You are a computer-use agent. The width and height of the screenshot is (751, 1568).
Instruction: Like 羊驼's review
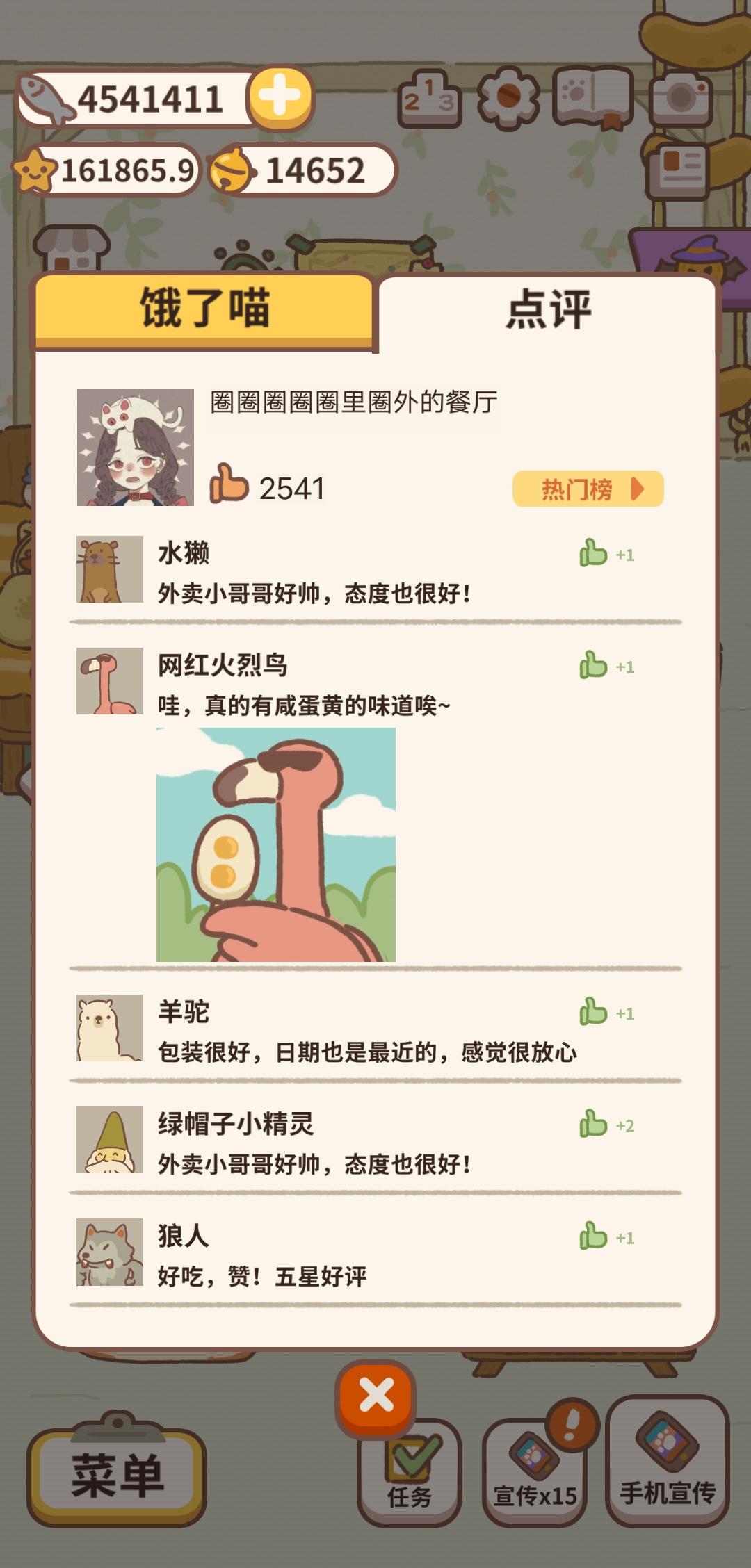(594, 1013)
